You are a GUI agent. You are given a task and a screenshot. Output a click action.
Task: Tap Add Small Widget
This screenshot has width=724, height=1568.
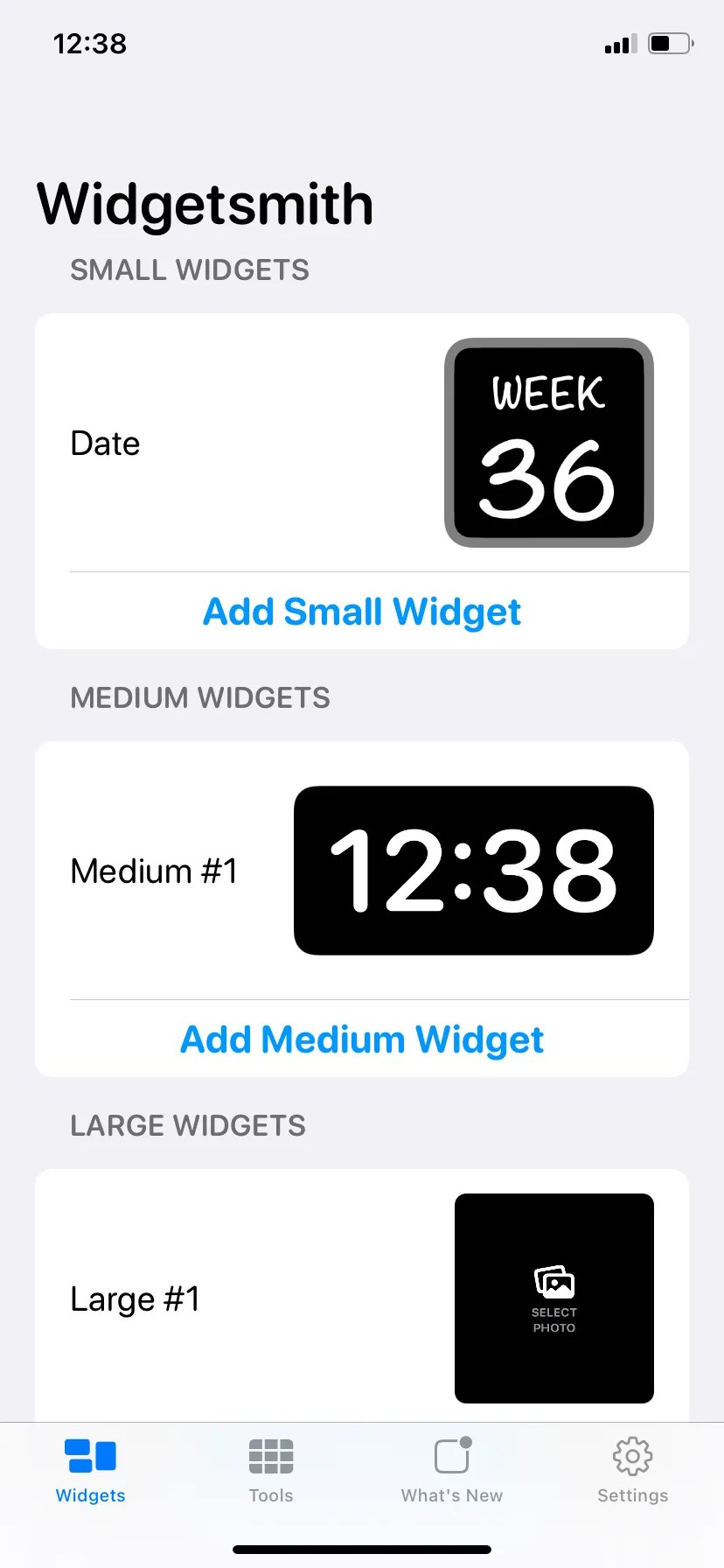tap(361, 612)
